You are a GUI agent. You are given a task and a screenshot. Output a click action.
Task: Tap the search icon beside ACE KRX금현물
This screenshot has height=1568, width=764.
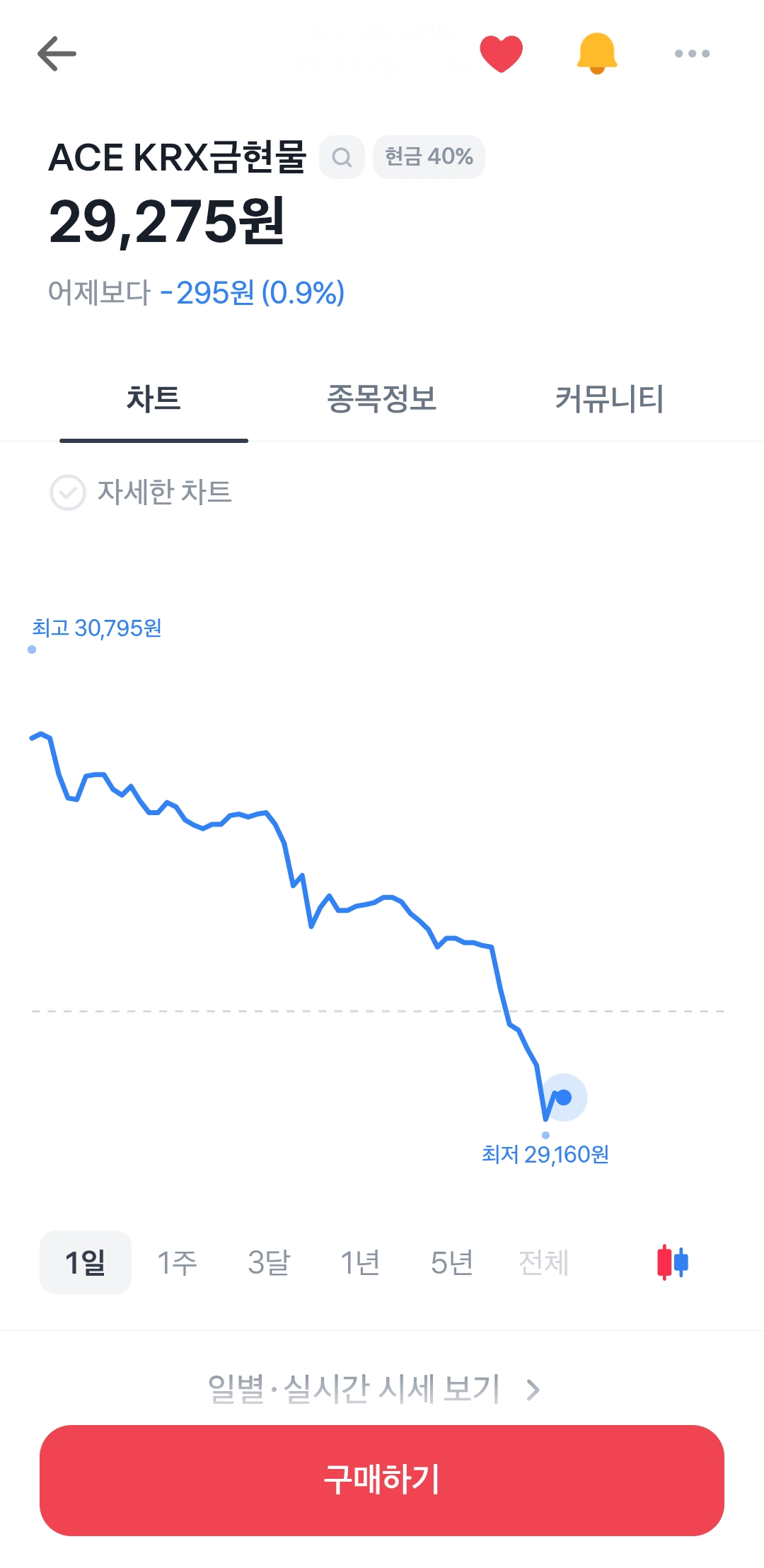342,157
